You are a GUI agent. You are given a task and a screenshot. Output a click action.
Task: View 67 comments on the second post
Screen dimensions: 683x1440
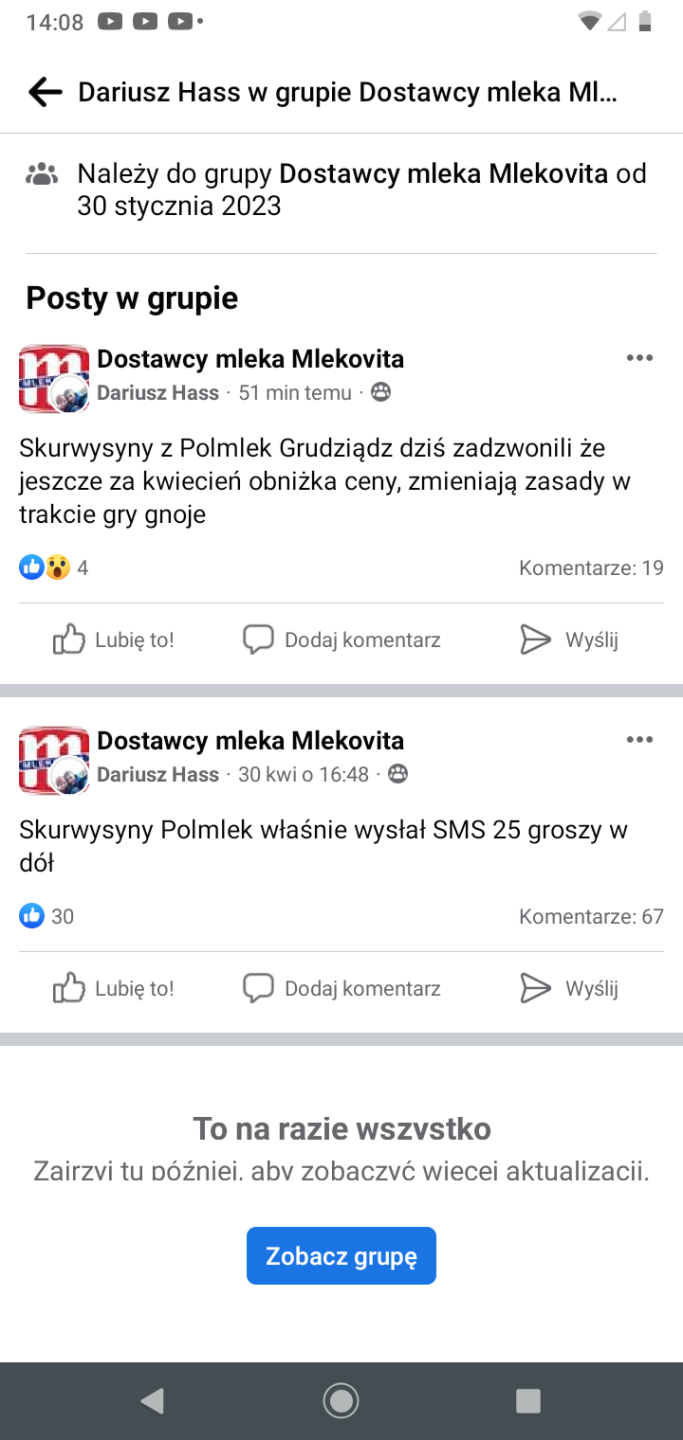point(591,917)
